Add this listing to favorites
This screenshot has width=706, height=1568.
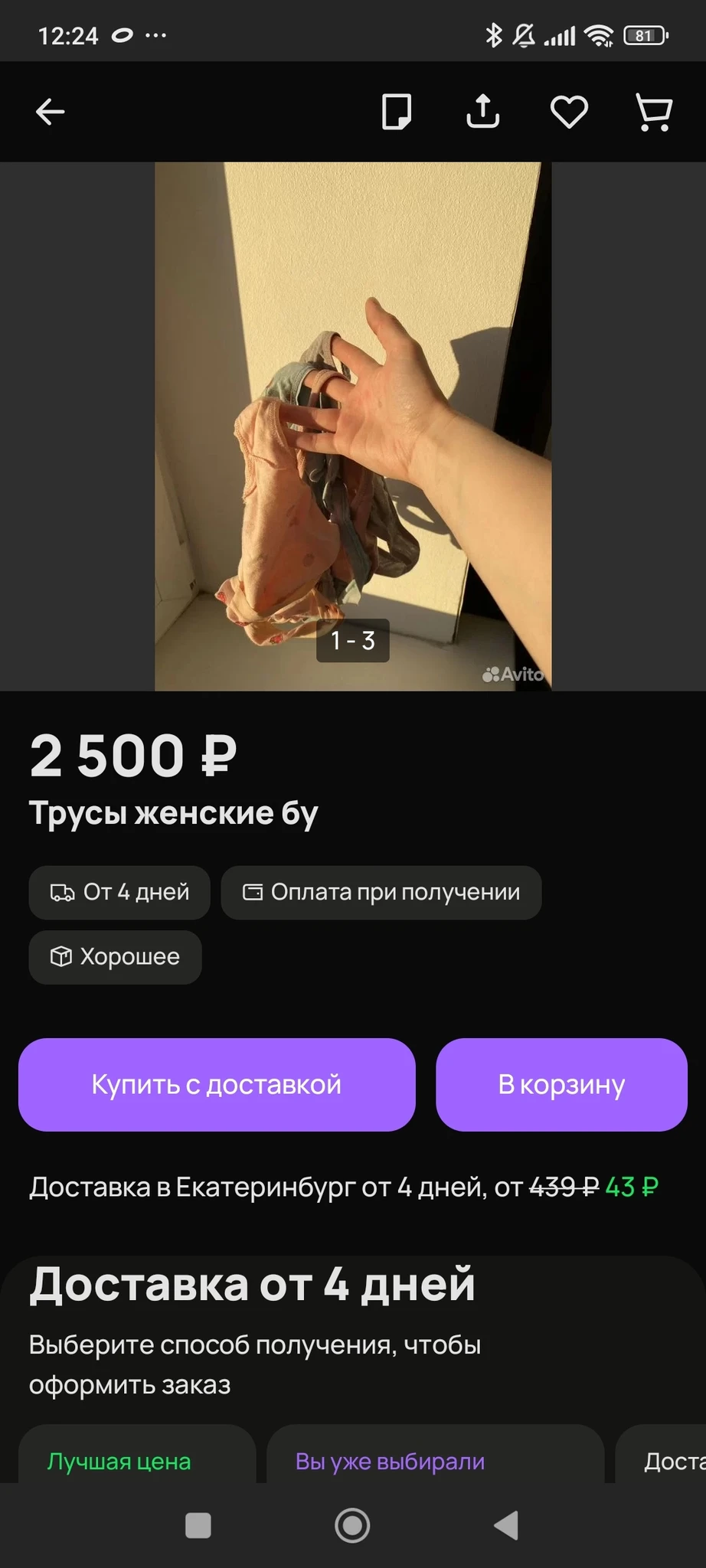(569, 113)
